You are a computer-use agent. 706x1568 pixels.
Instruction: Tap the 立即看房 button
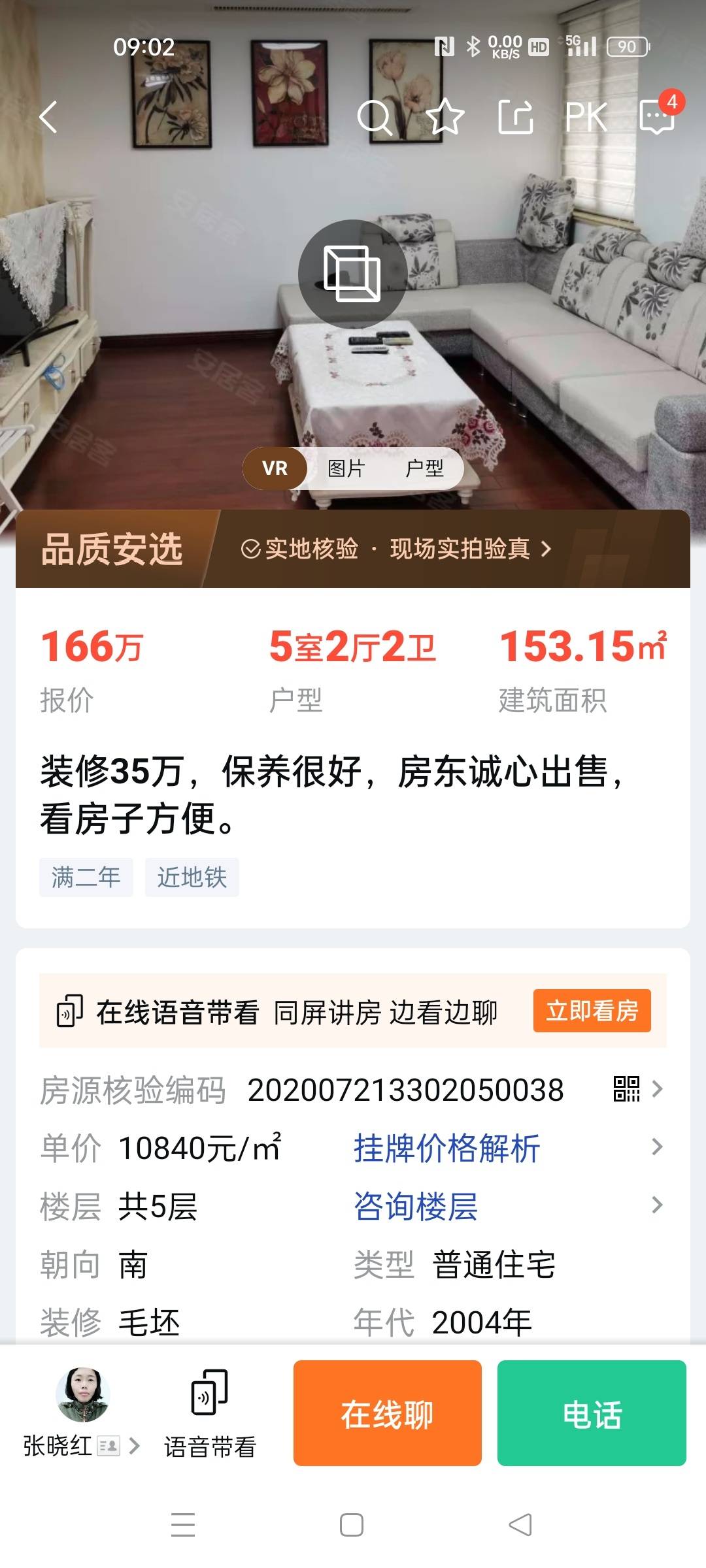[x=592, y=1011]
